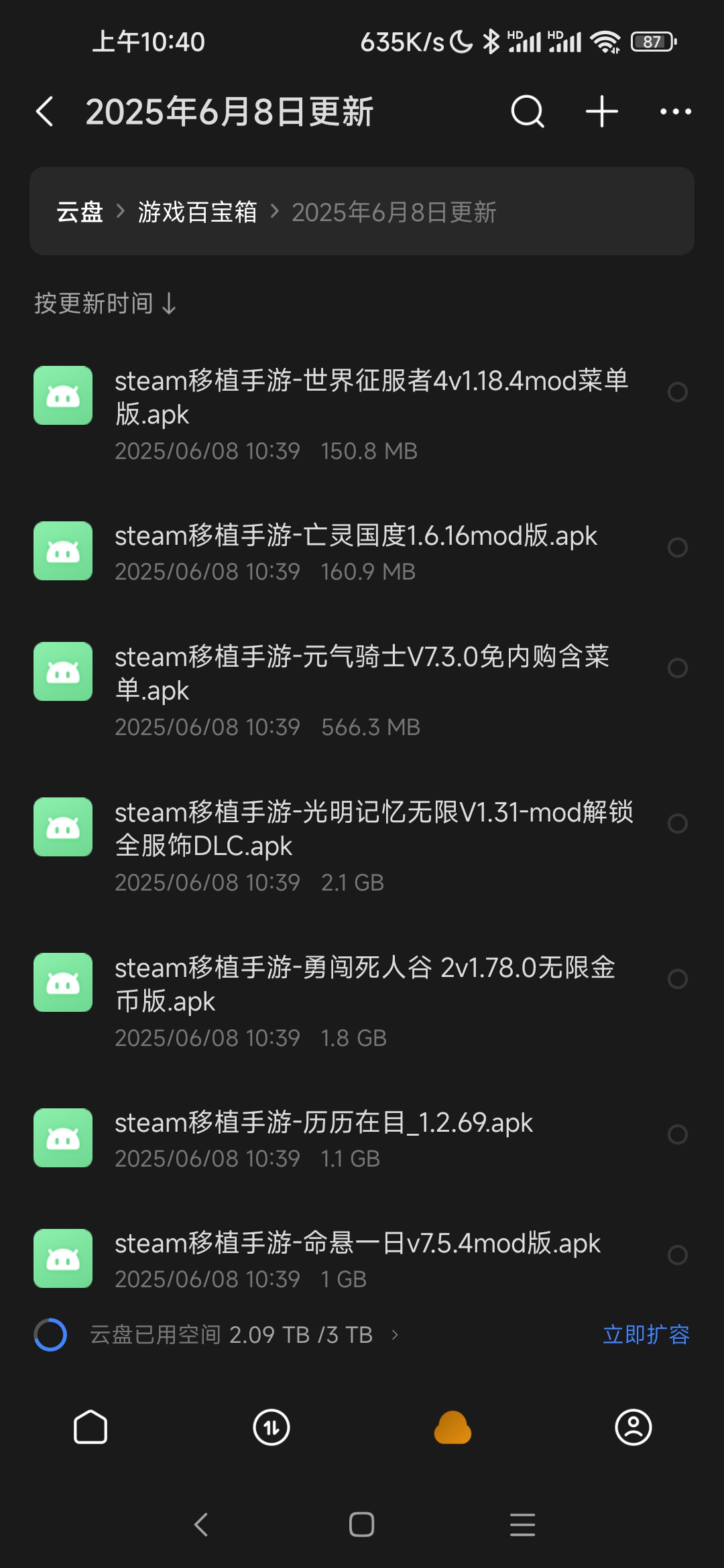Change sort order 按更新时间
The height and width of the screenshot is (1568, 724).
[x=105, y=303]
